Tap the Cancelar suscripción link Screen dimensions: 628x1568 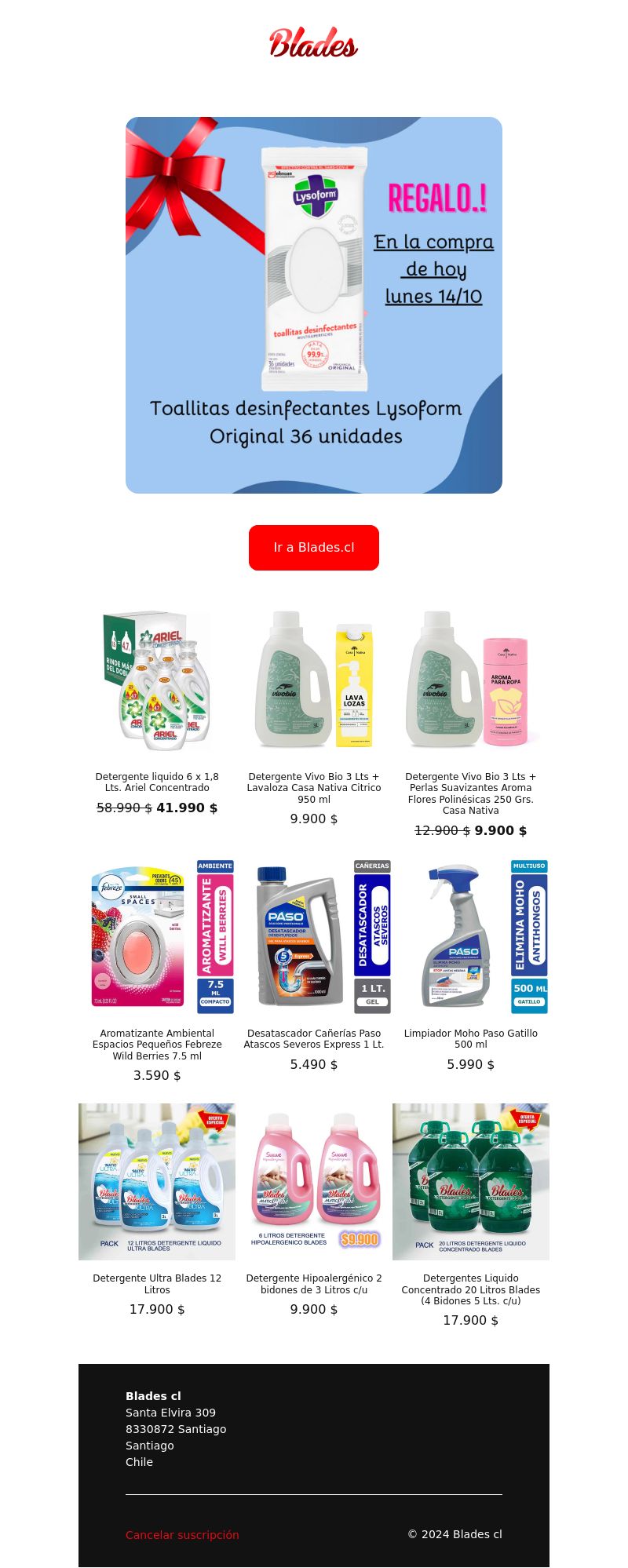(x=182, y=1534)
